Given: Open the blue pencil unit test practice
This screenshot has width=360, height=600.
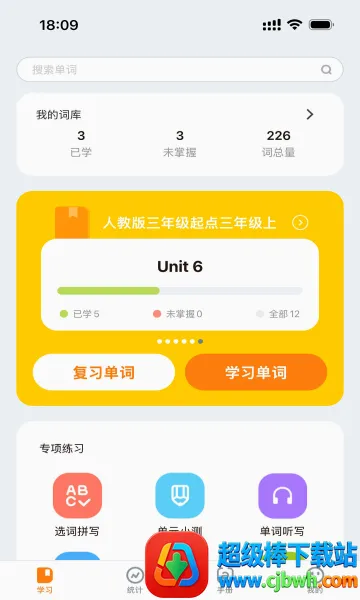Looking at the screenshot, I should point(180,496).
